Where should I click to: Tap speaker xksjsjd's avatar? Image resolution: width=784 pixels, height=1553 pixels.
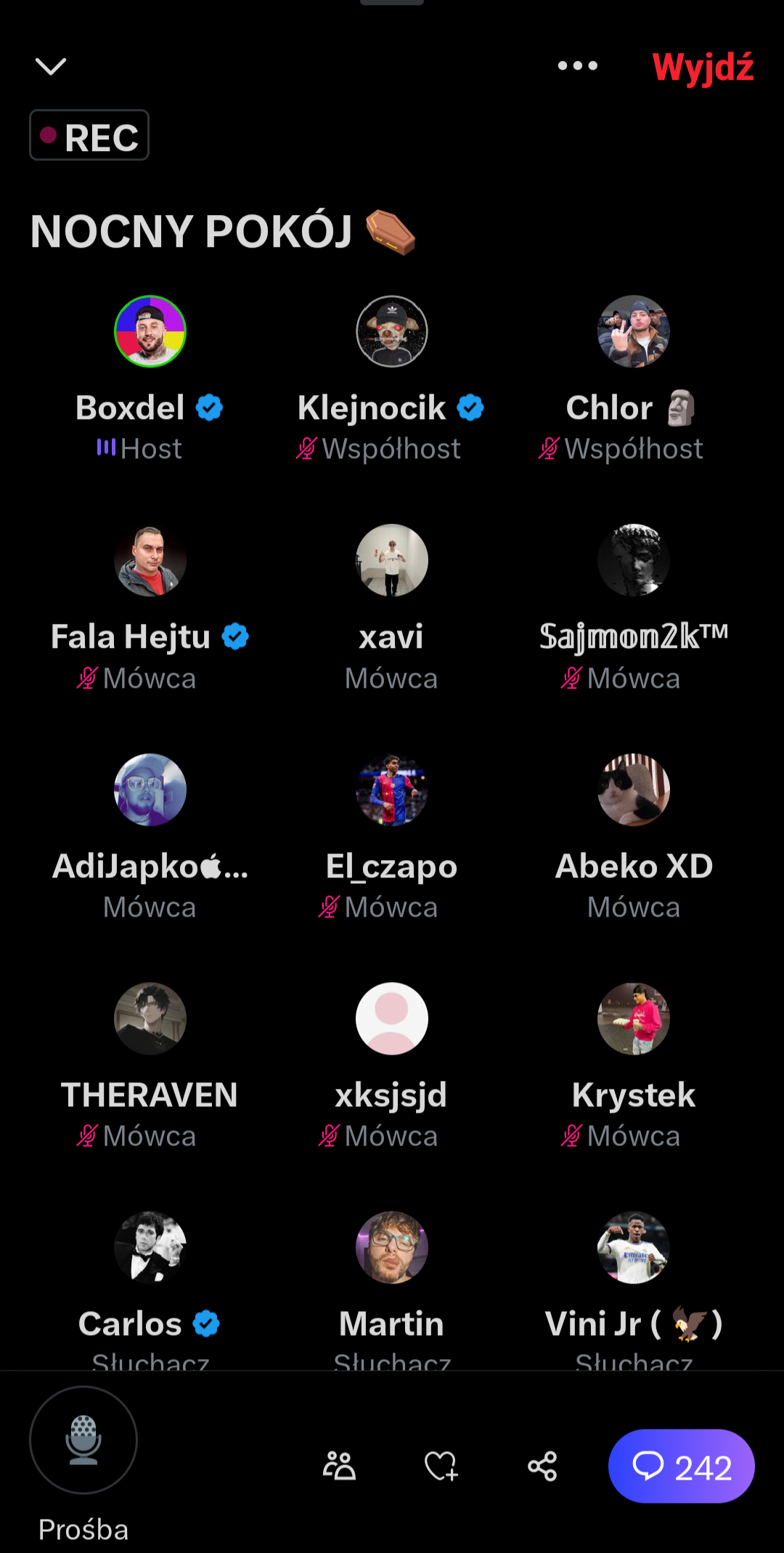pos(392,1018)
